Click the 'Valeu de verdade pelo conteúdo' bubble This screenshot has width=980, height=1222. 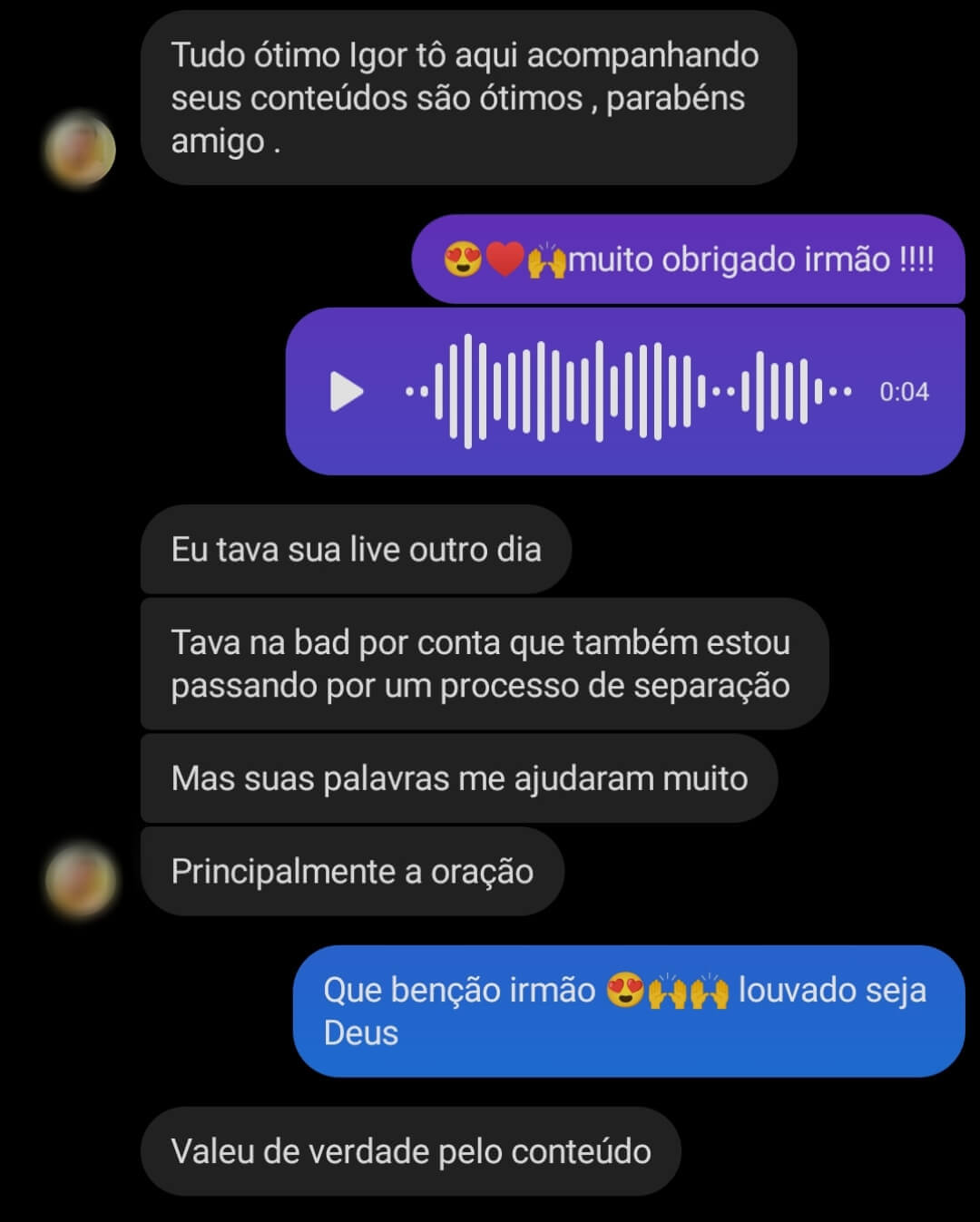[408, 1150]
